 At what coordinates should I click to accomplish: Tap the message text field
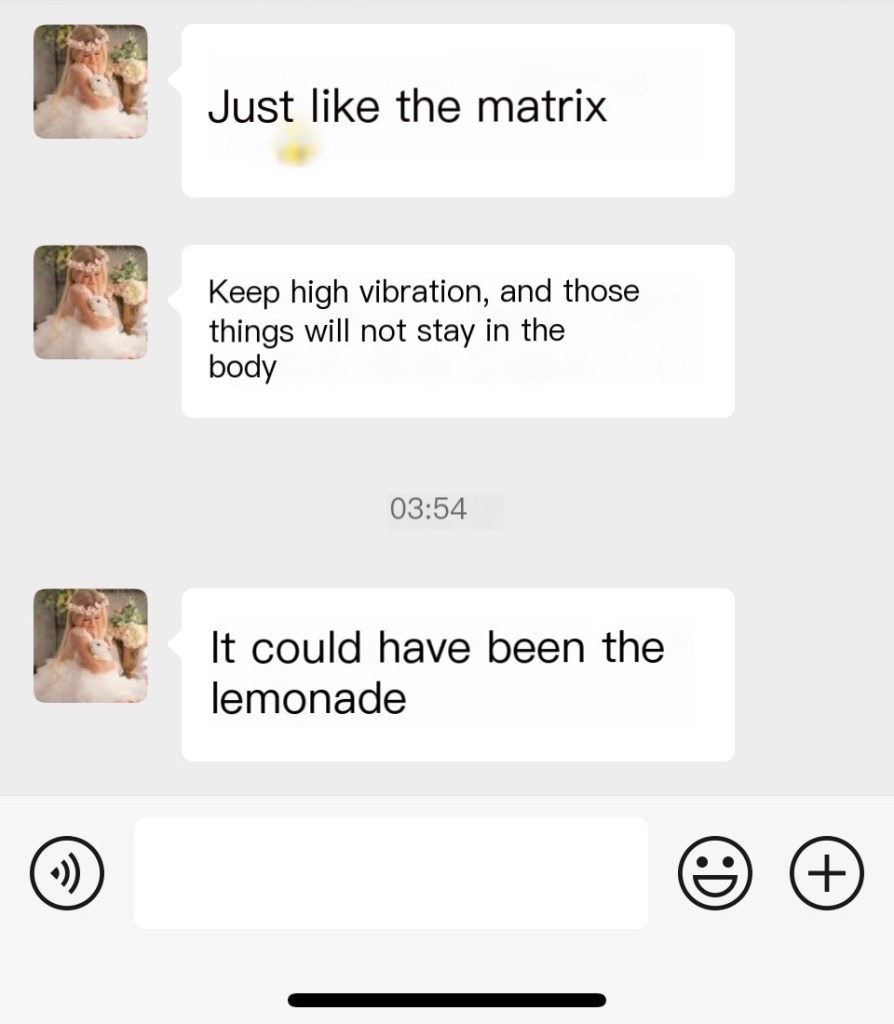(x=391, y=873)
